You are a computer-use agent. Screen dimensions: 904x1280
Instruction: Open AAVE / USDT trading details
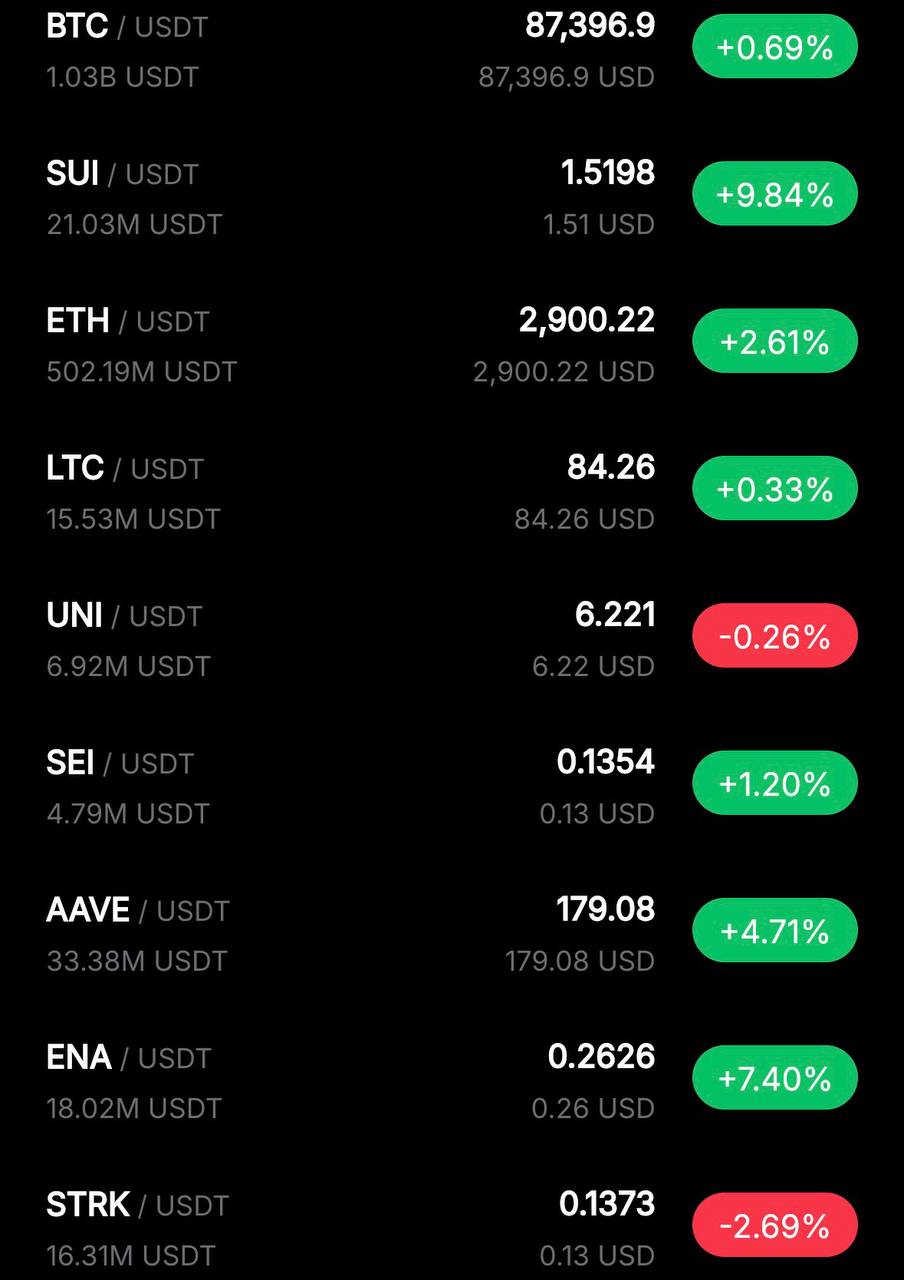tap(137, 911)
